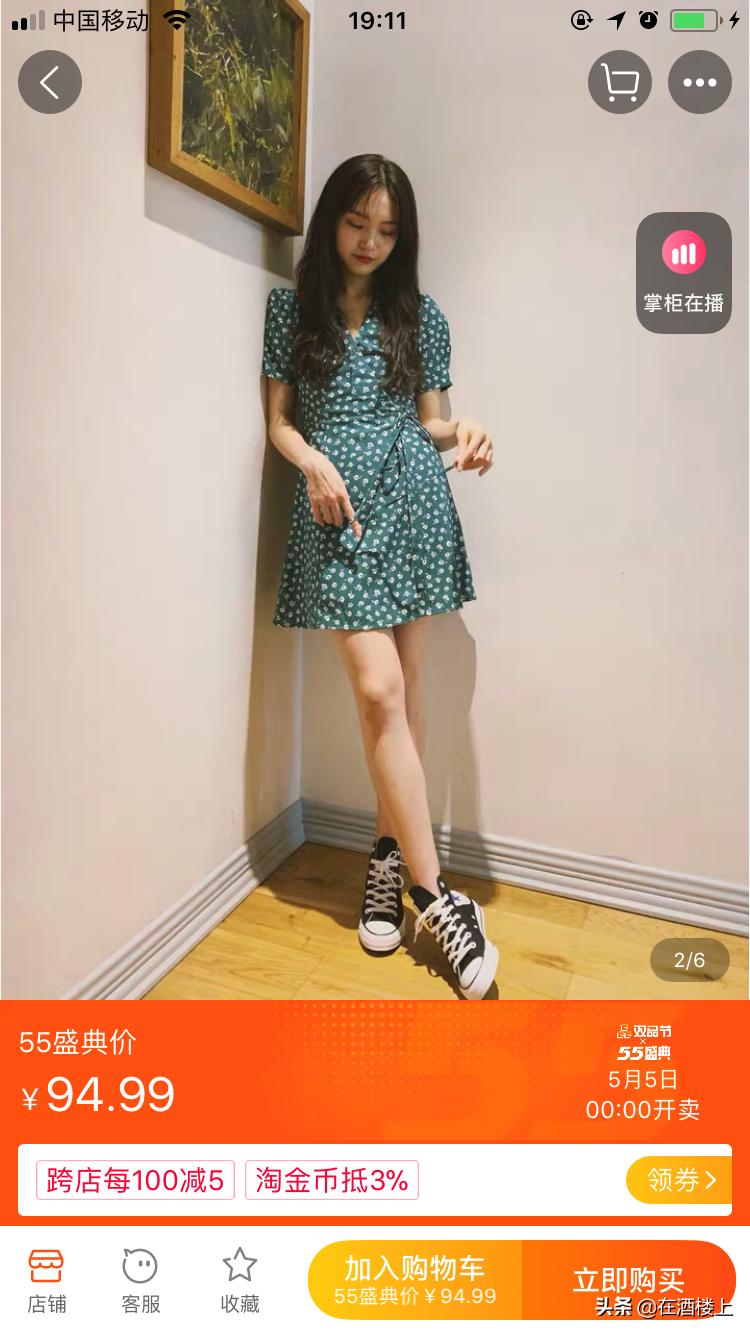Screen dimensions: 750x1334
Task: Tap the 立即购买 buy now button
Action: tap(628, 1278)
